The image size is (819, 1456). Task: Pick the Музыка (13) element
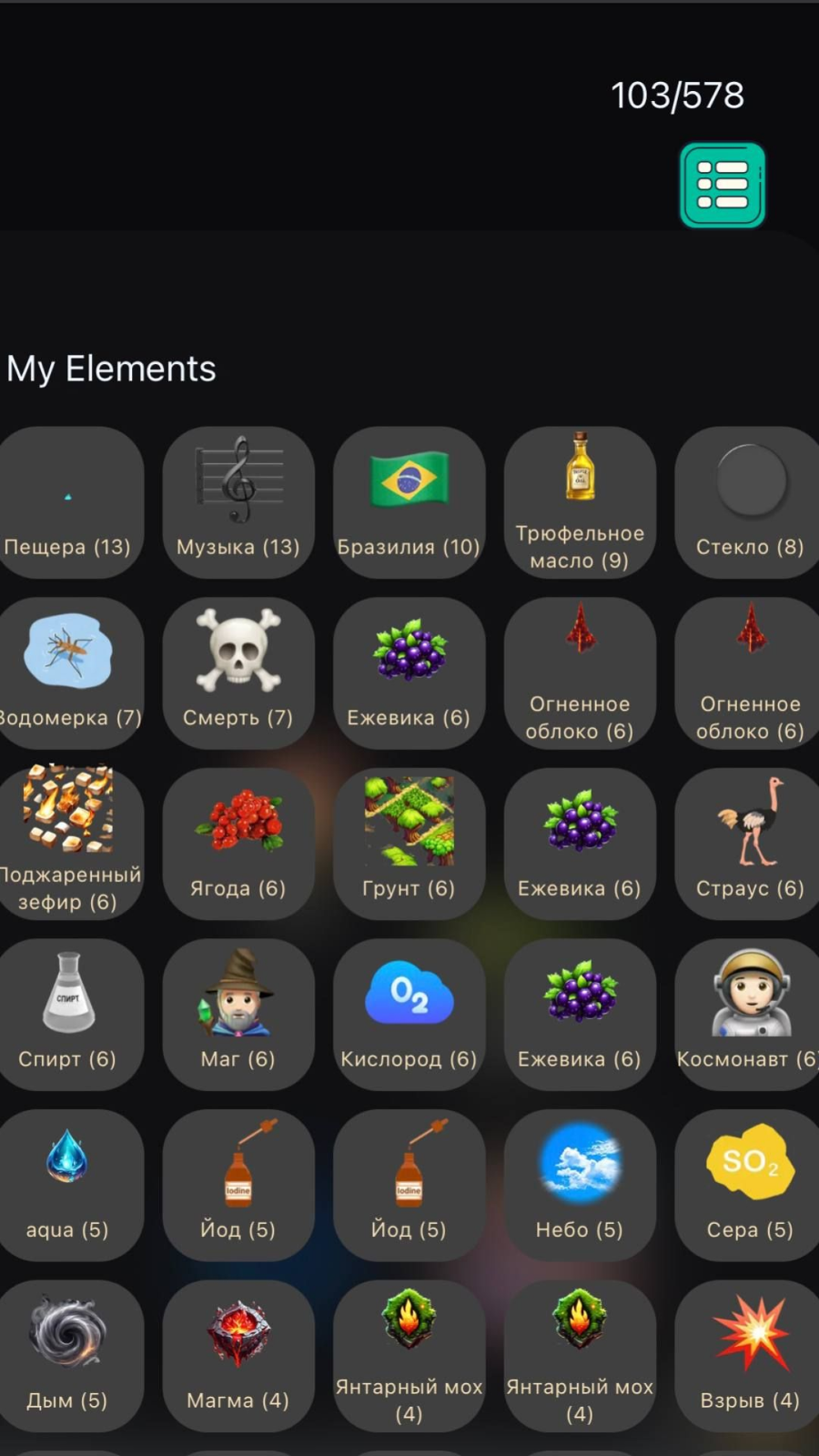(238, 502)
